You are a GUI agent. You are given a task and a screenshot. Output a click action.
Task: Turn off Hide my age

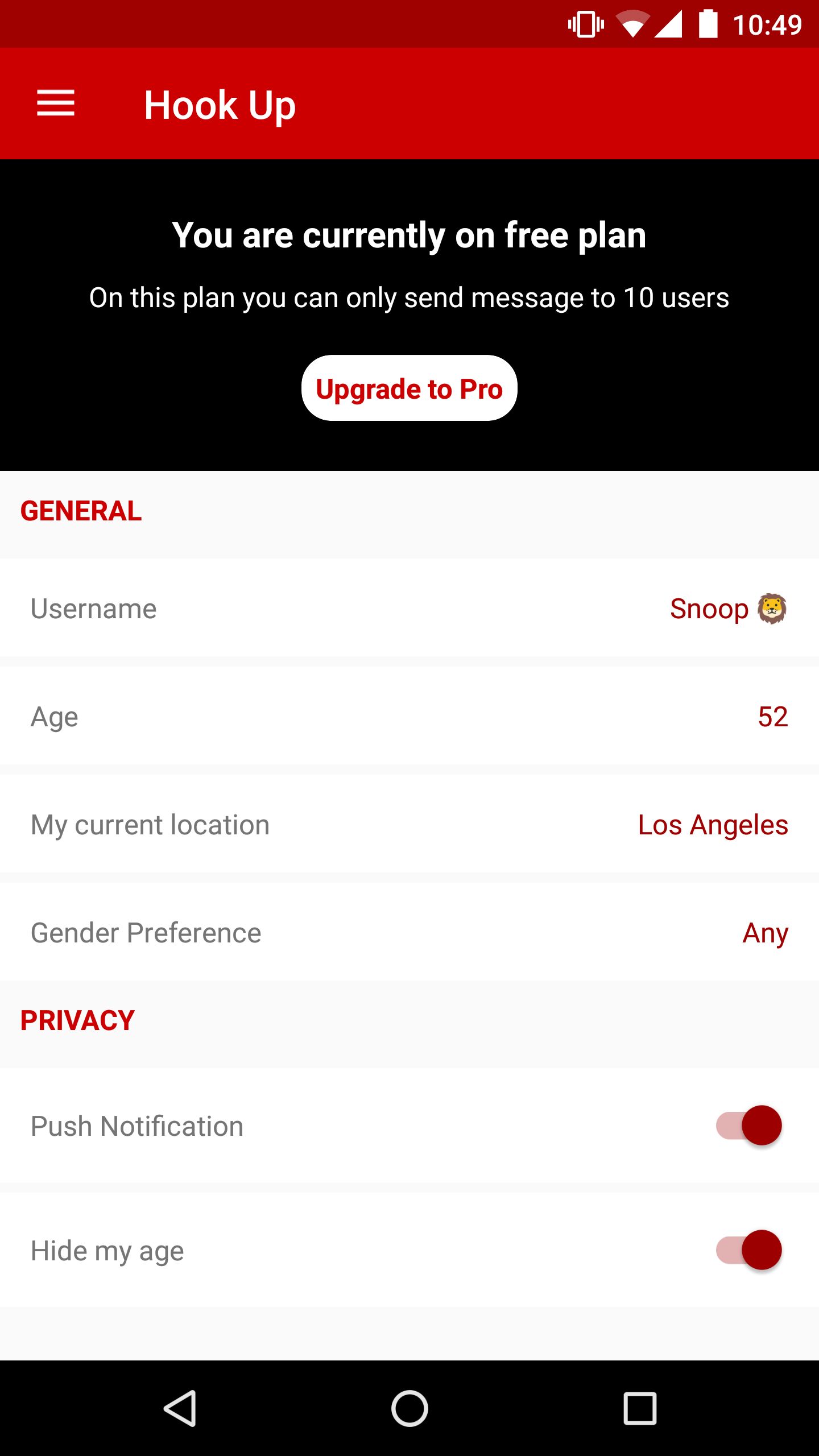(x=749, y=1250)
